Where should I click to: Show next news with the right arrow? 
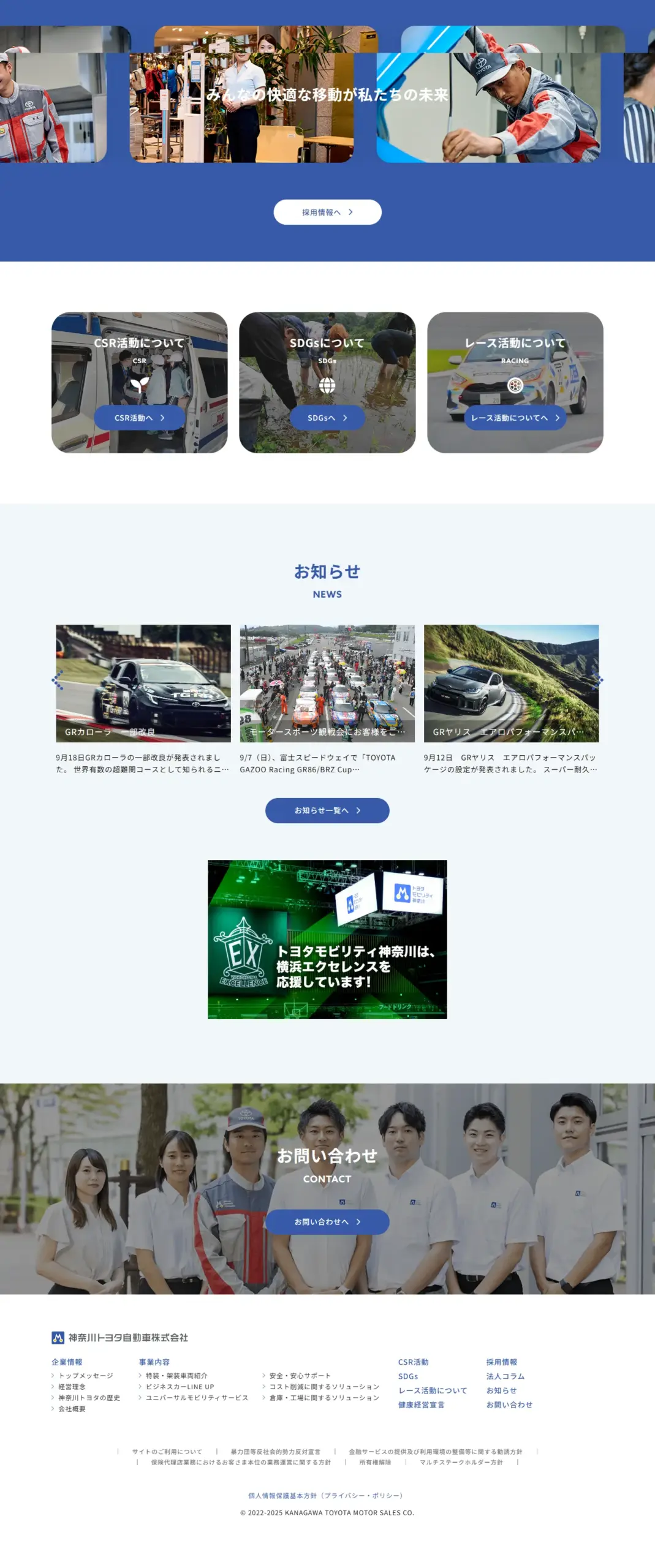tap(597, 680)
